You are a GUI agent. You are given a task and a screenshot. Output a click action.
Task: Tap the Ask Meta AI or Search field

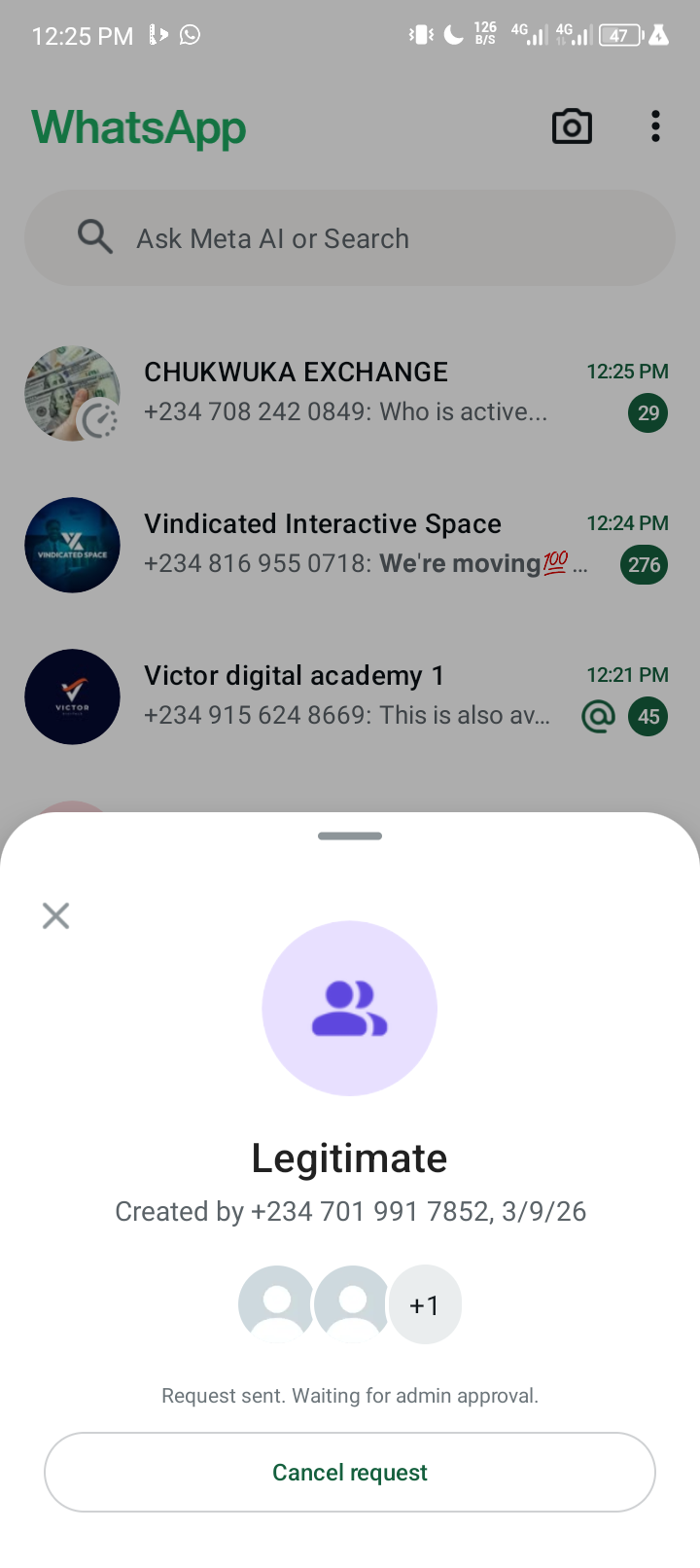[350, 238]
